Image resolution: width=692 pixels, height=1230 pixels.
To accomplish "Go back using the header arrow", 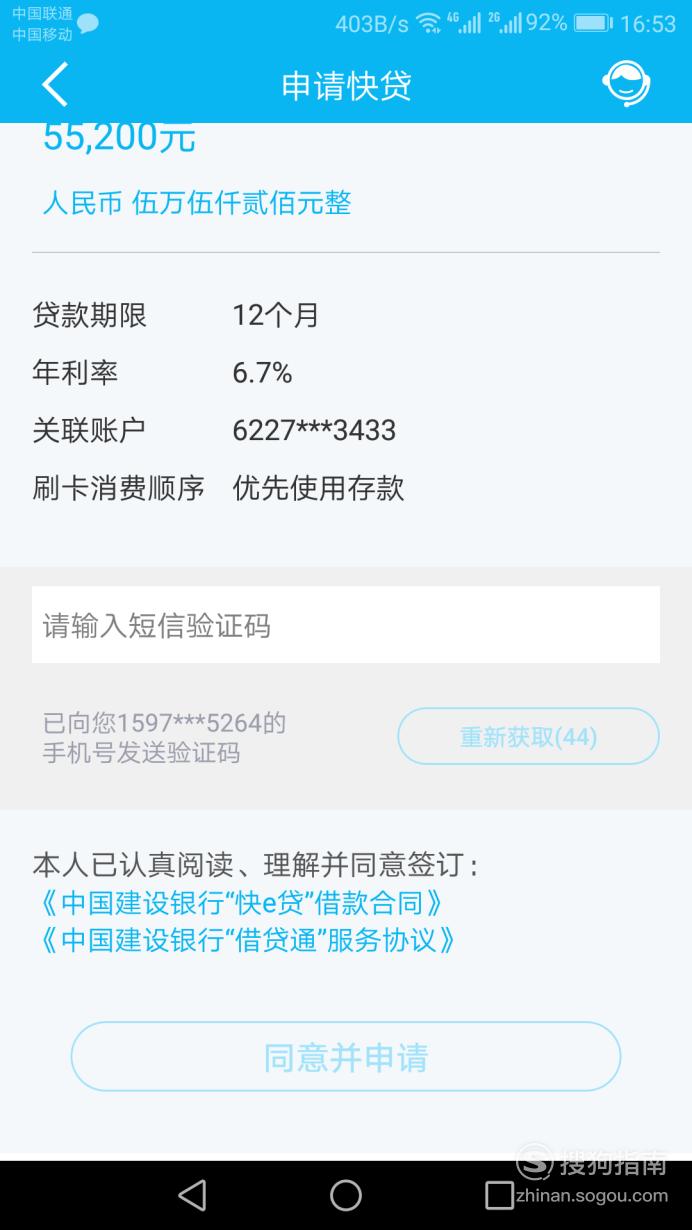I will (x=55, y=85).
